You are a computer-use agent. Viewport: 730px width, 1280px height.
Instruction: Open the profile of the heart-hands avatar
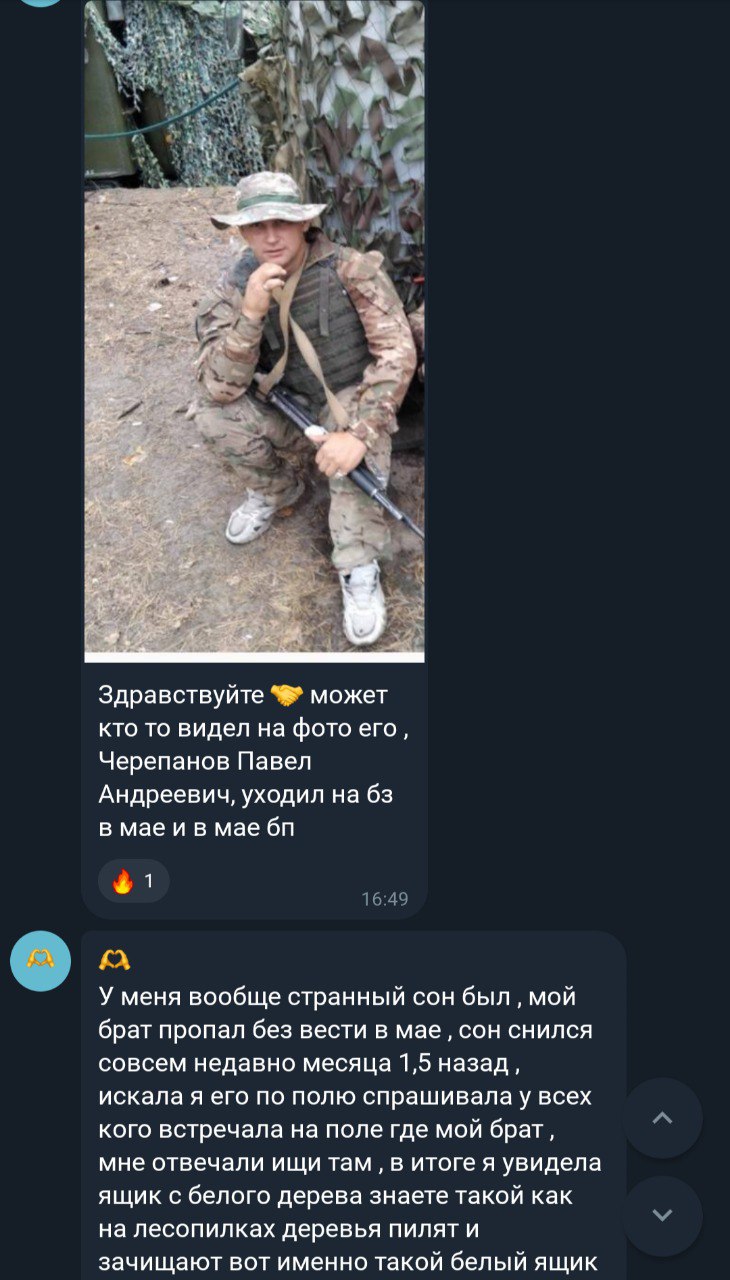tap(40, 961)
